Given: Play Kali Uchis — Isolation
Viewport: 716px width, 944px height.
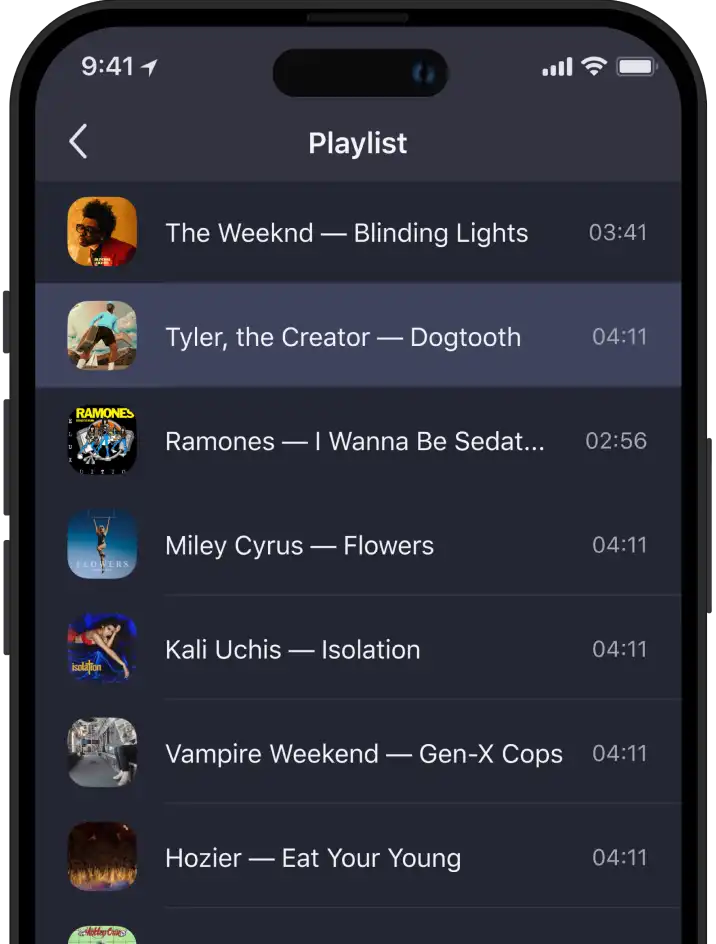Looking at the screenshot, I should 292,650.
